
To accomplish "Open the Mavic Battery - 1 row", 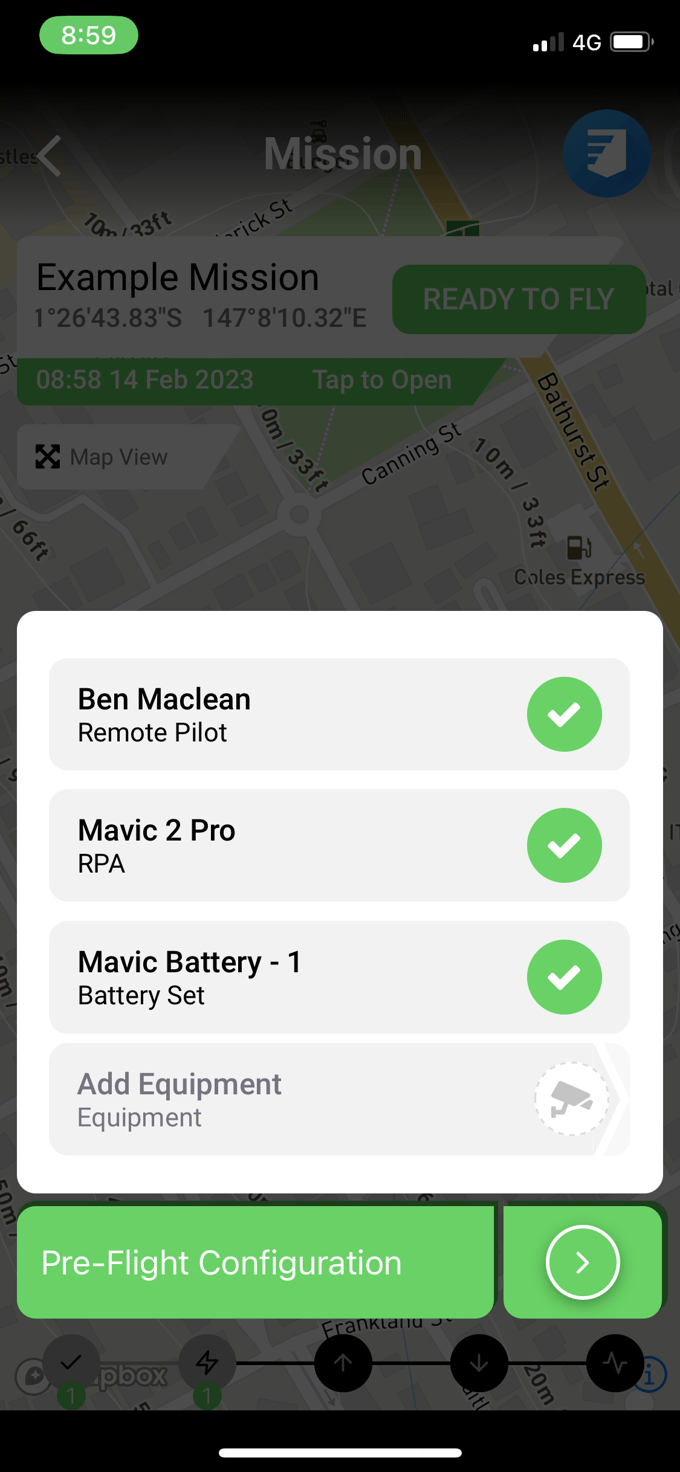I will click(x=339, y=977).
